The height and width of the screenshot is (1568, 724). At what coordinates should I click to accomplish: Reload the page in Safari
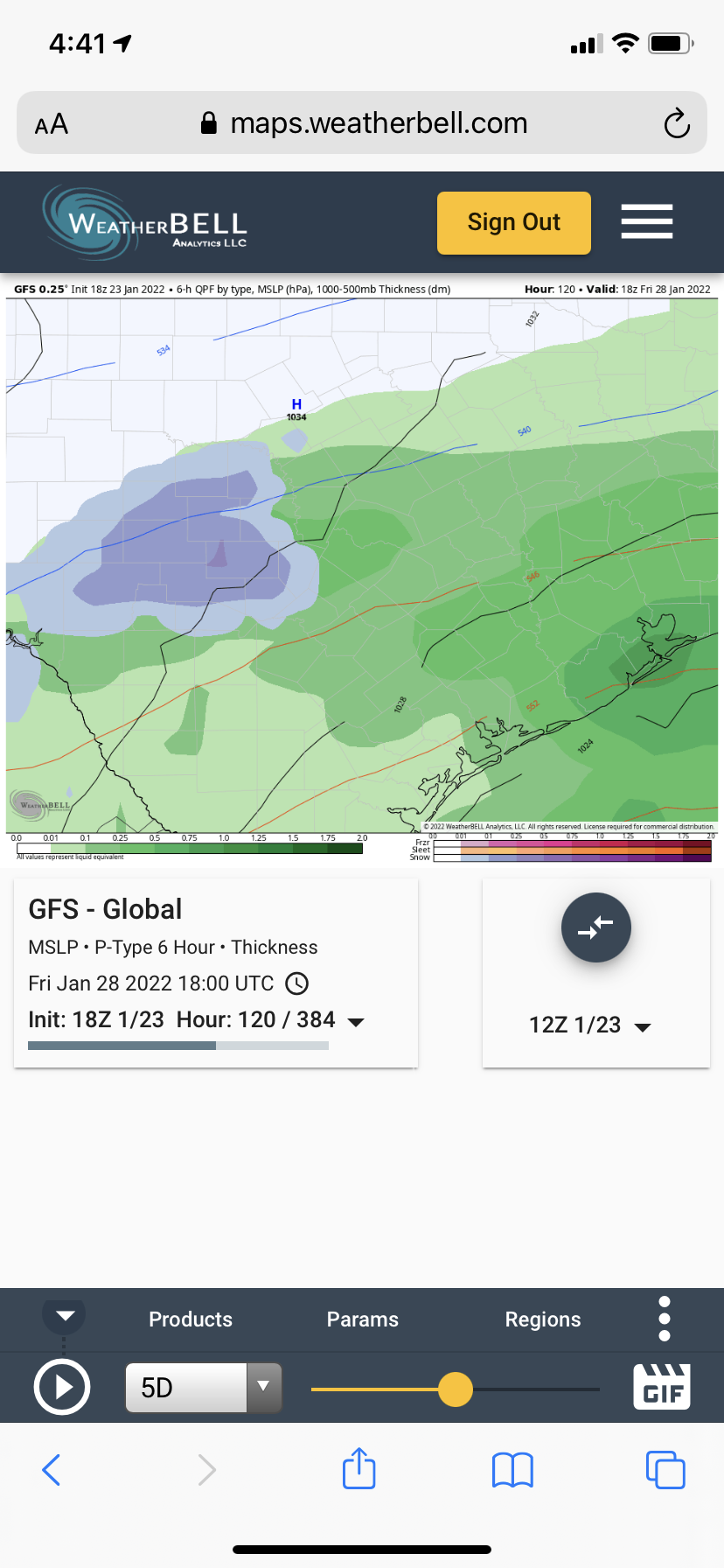[x=676, y=123]
